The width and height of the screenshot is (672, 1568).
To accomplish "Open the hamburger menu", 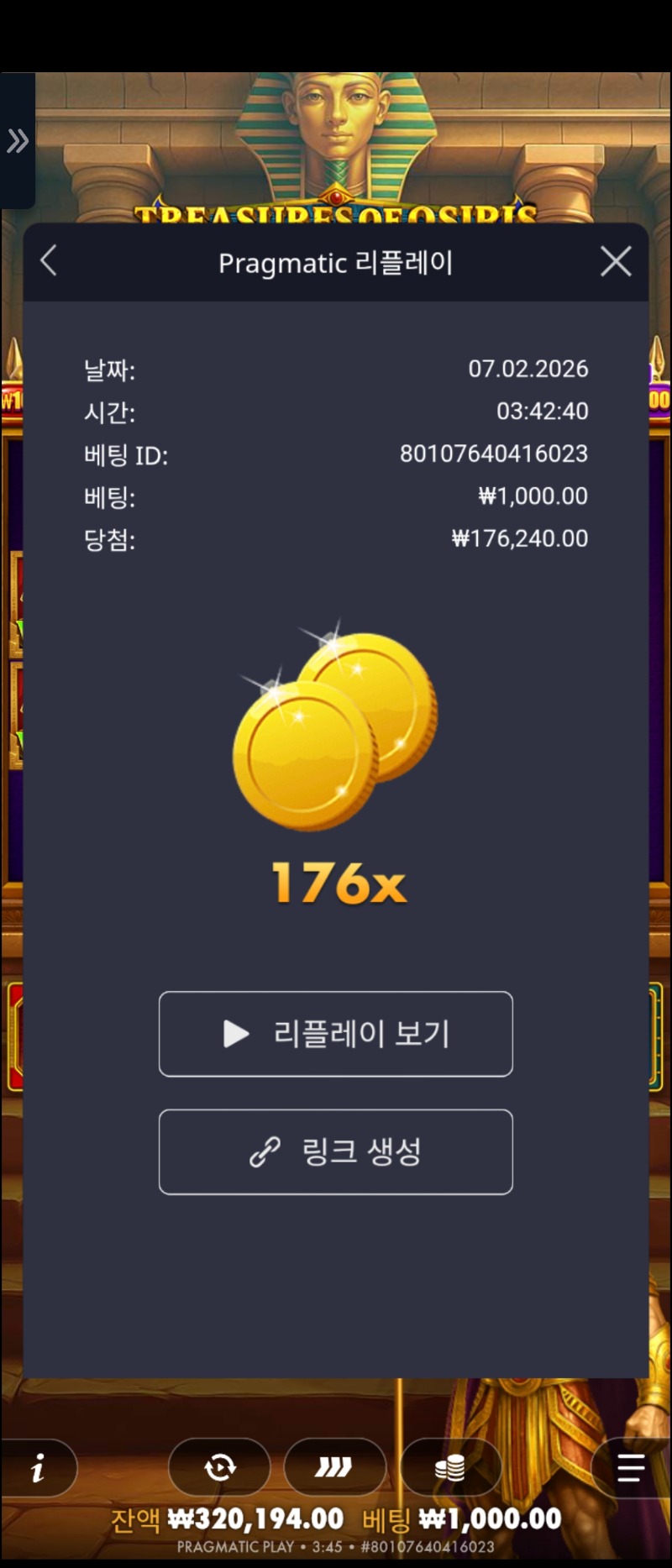I will 631,1467.
